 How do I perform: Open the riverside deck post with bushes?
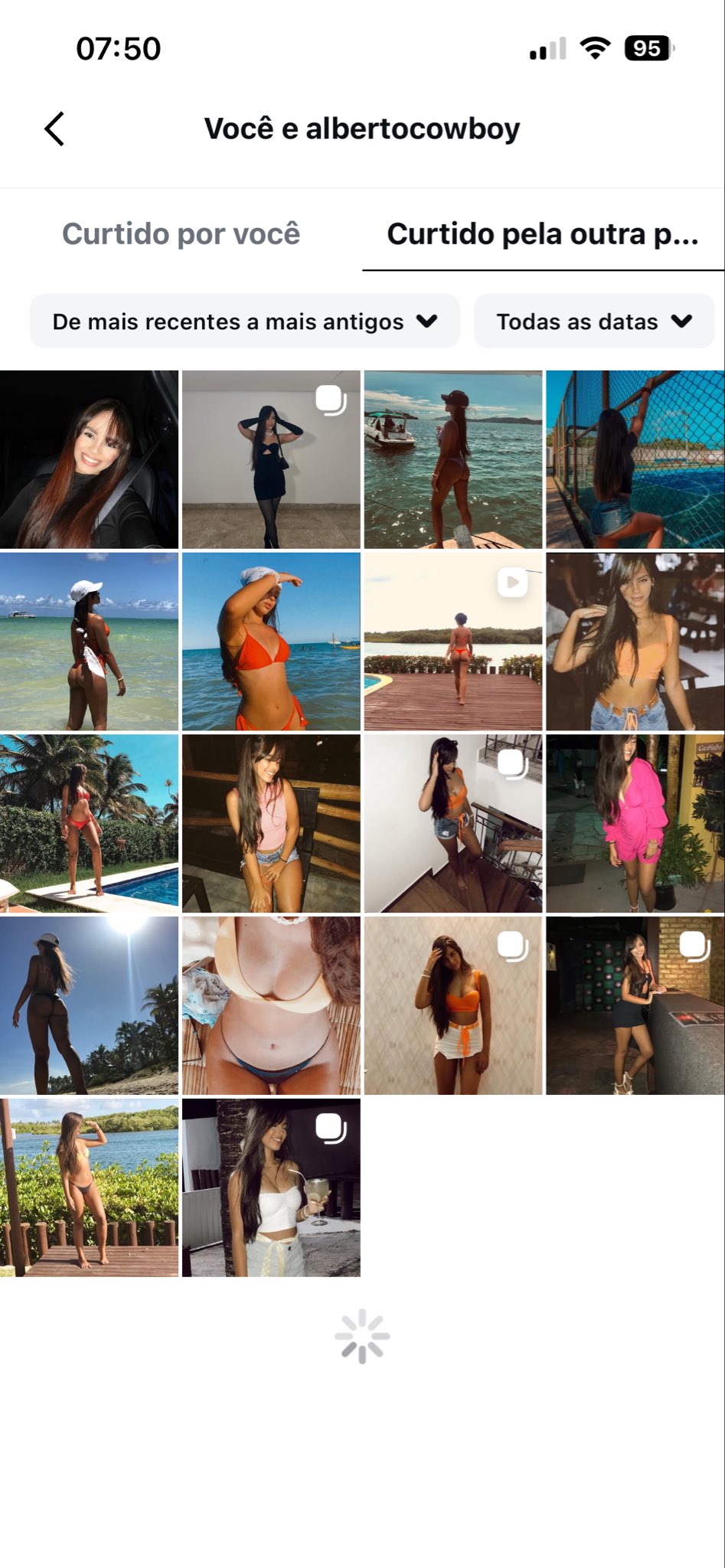point(89,1187)
